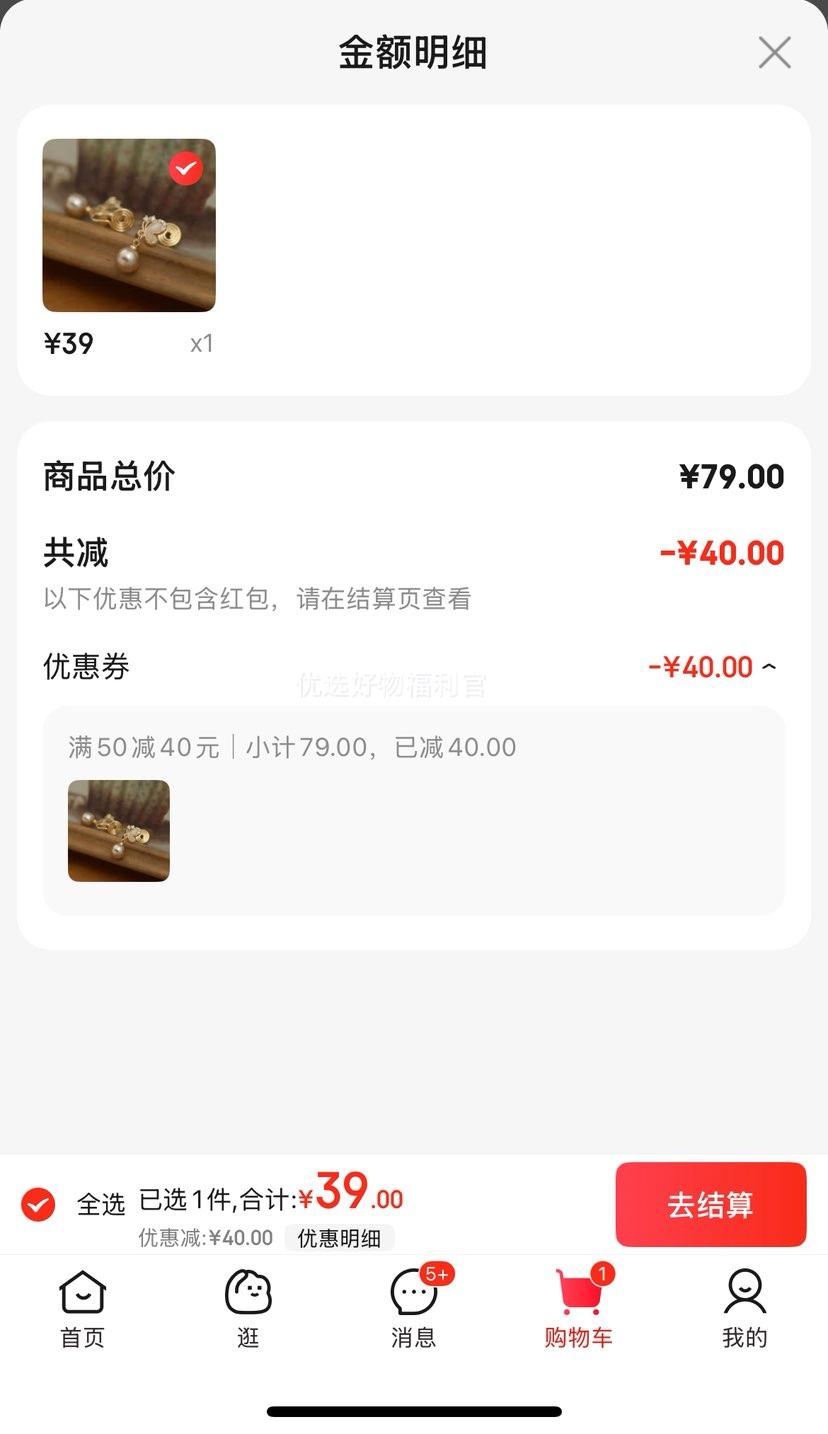Proceed with 去结算 checkout
The width and height of the screenshot is (828, 1434).
tap(711, 1204)
